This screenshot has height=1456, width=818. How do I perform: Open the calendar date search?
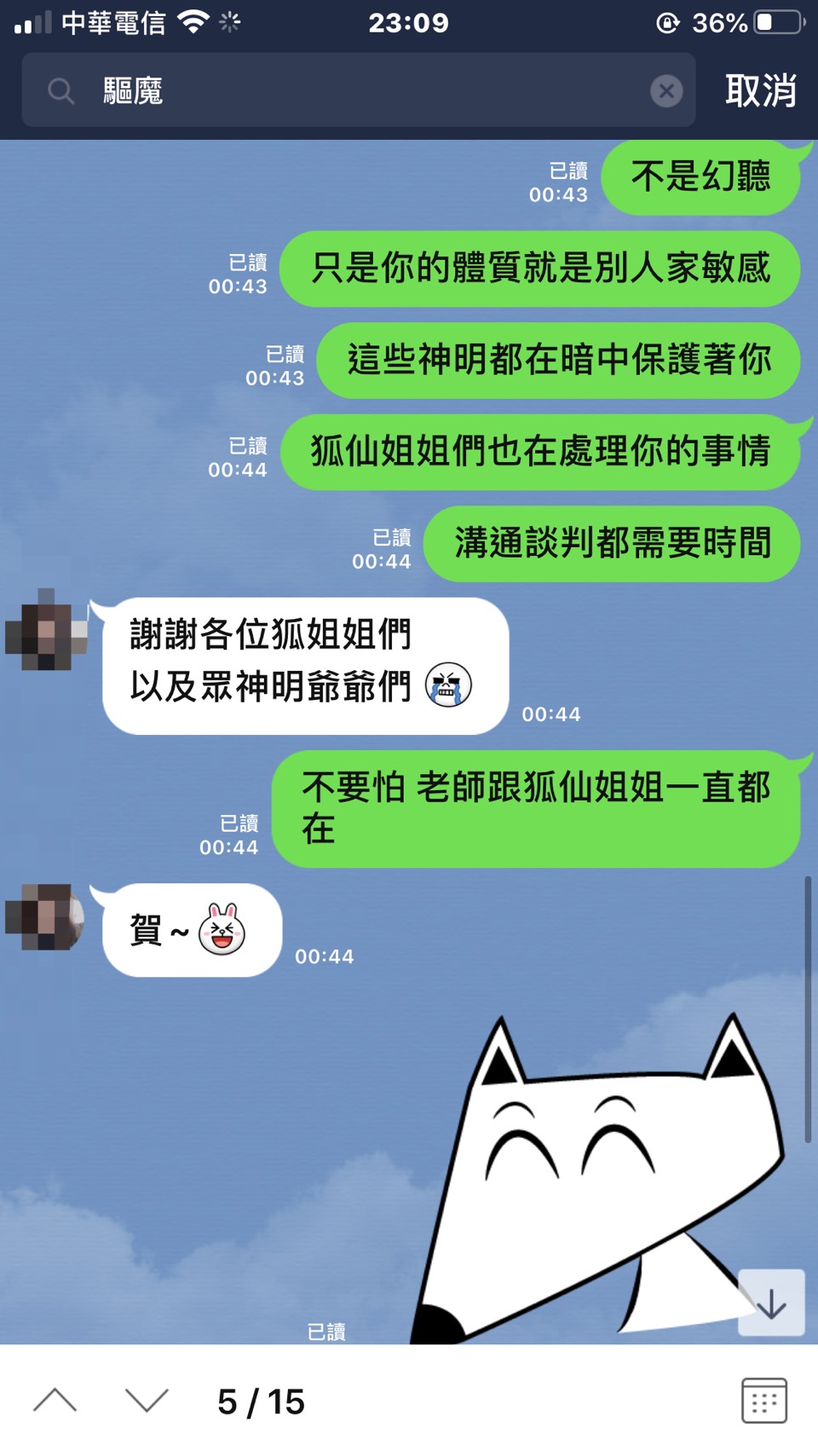763,1401
